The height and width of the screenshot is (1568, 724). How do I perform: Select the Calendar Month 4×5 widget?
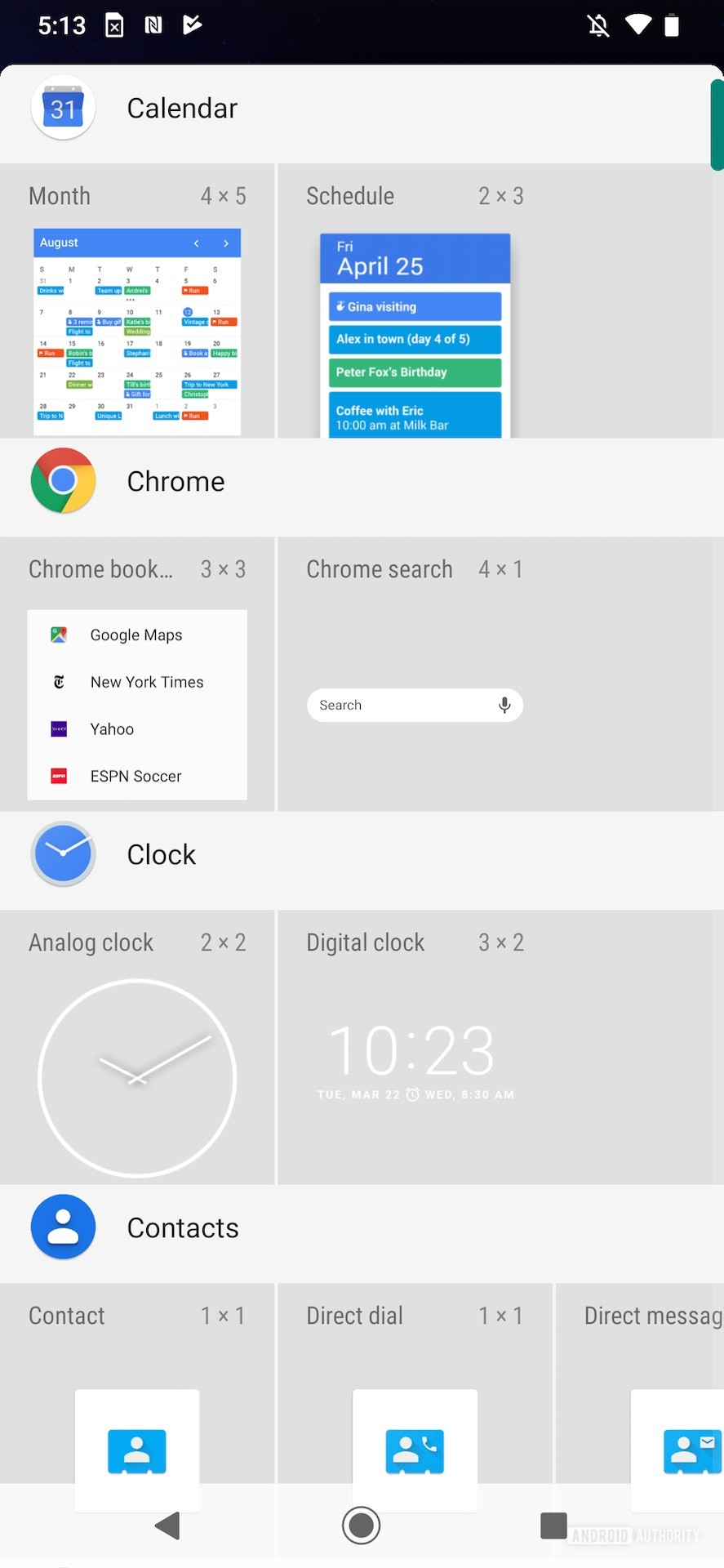coord(137,301)
